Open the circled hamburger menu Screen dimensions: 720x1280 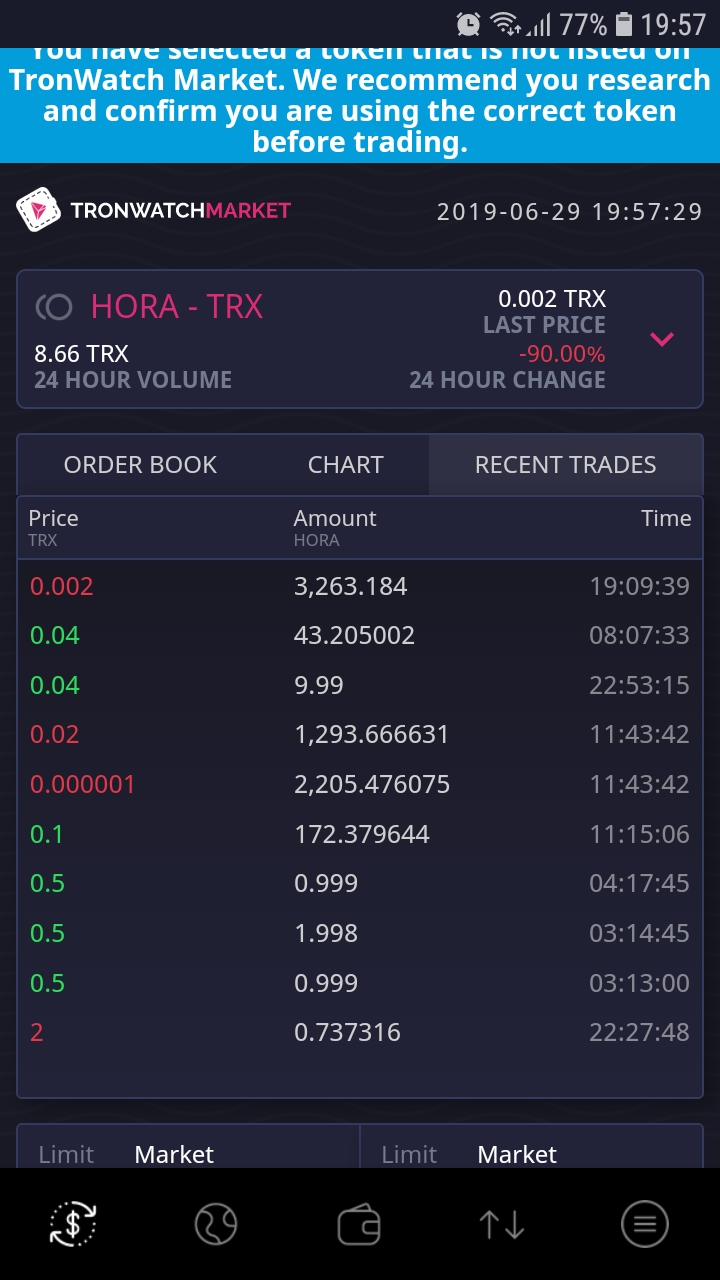pos(645,1224)
